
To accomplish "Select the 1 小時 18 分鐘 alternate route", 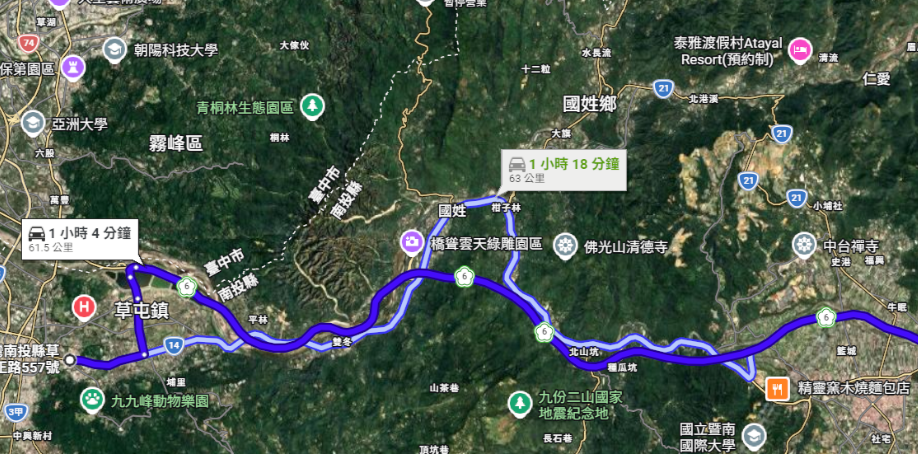I will (x=564, y=169).
